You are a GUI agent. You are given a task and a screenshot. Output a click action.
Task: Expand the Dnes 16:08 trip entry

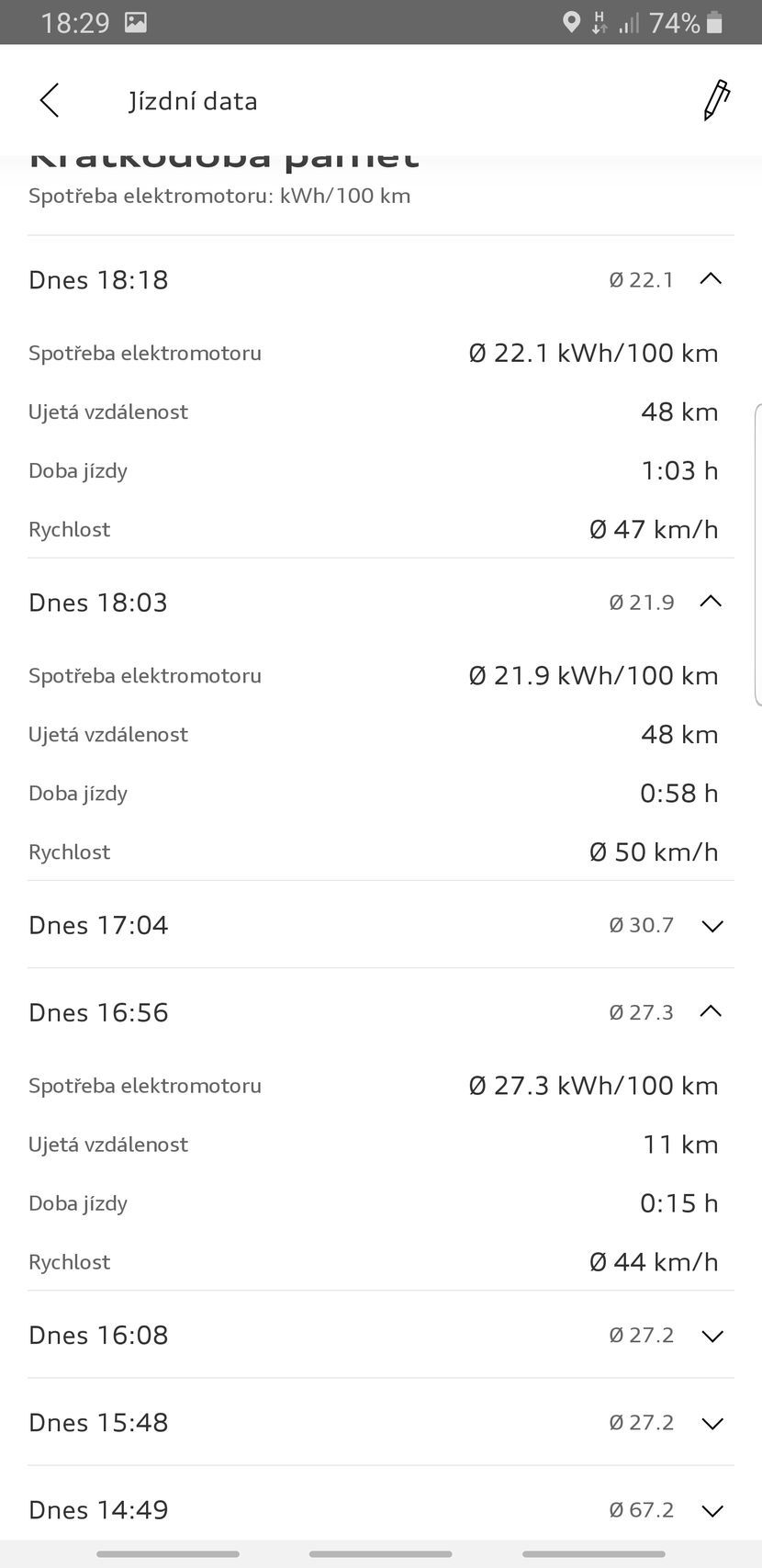click(x=712, y=1335)
